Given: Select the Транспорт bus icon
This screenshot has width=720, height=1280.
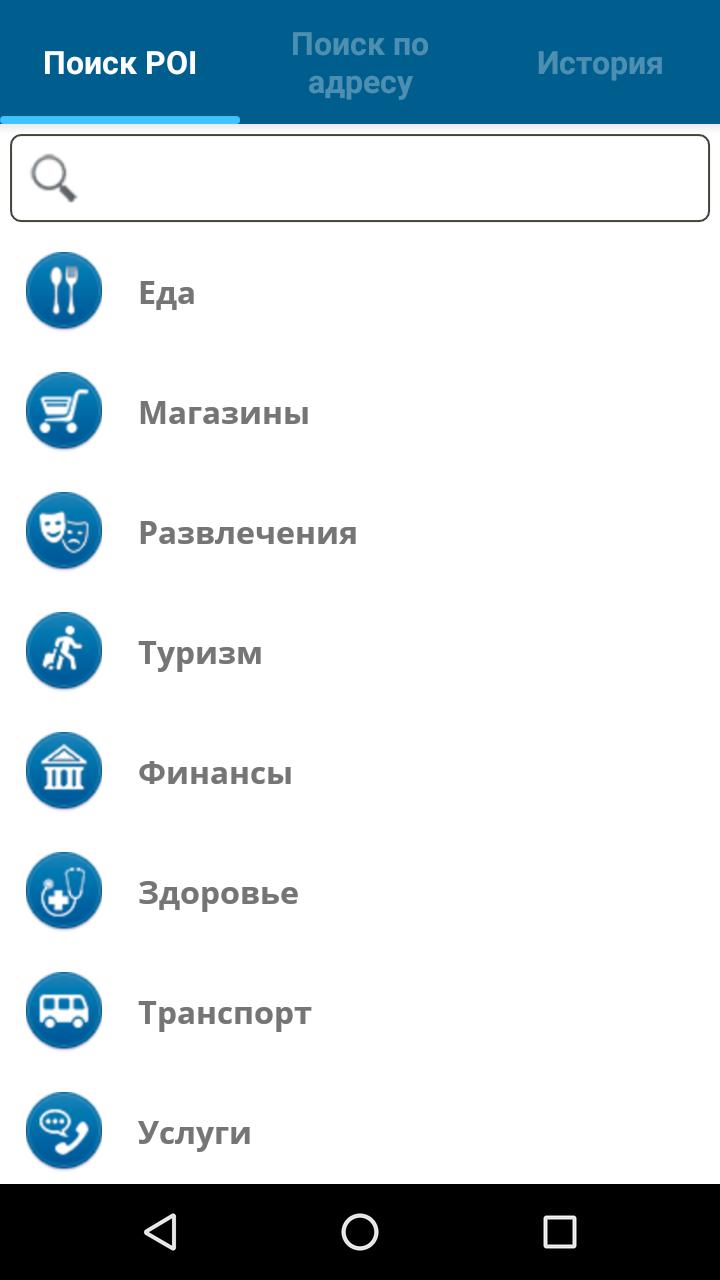Looking at the screenshot, I should (x=63, y=1010).
